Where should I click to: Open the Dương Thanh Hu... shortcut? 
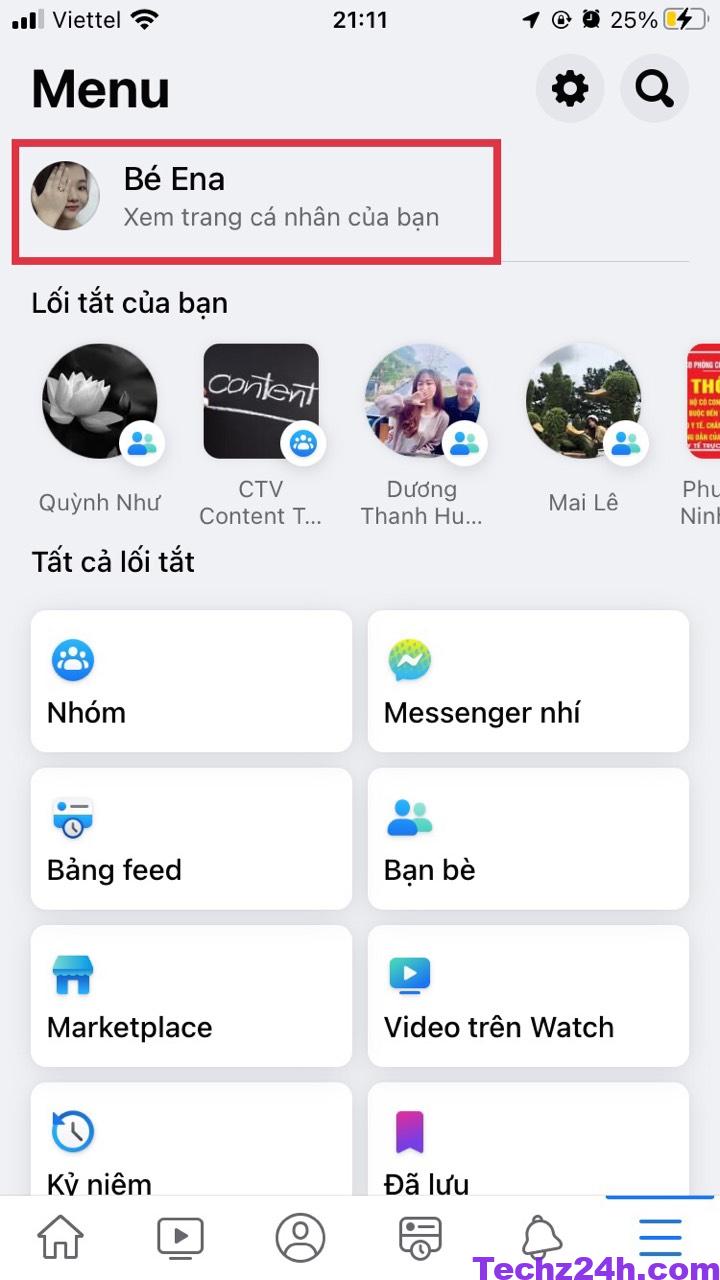(422, 402)
